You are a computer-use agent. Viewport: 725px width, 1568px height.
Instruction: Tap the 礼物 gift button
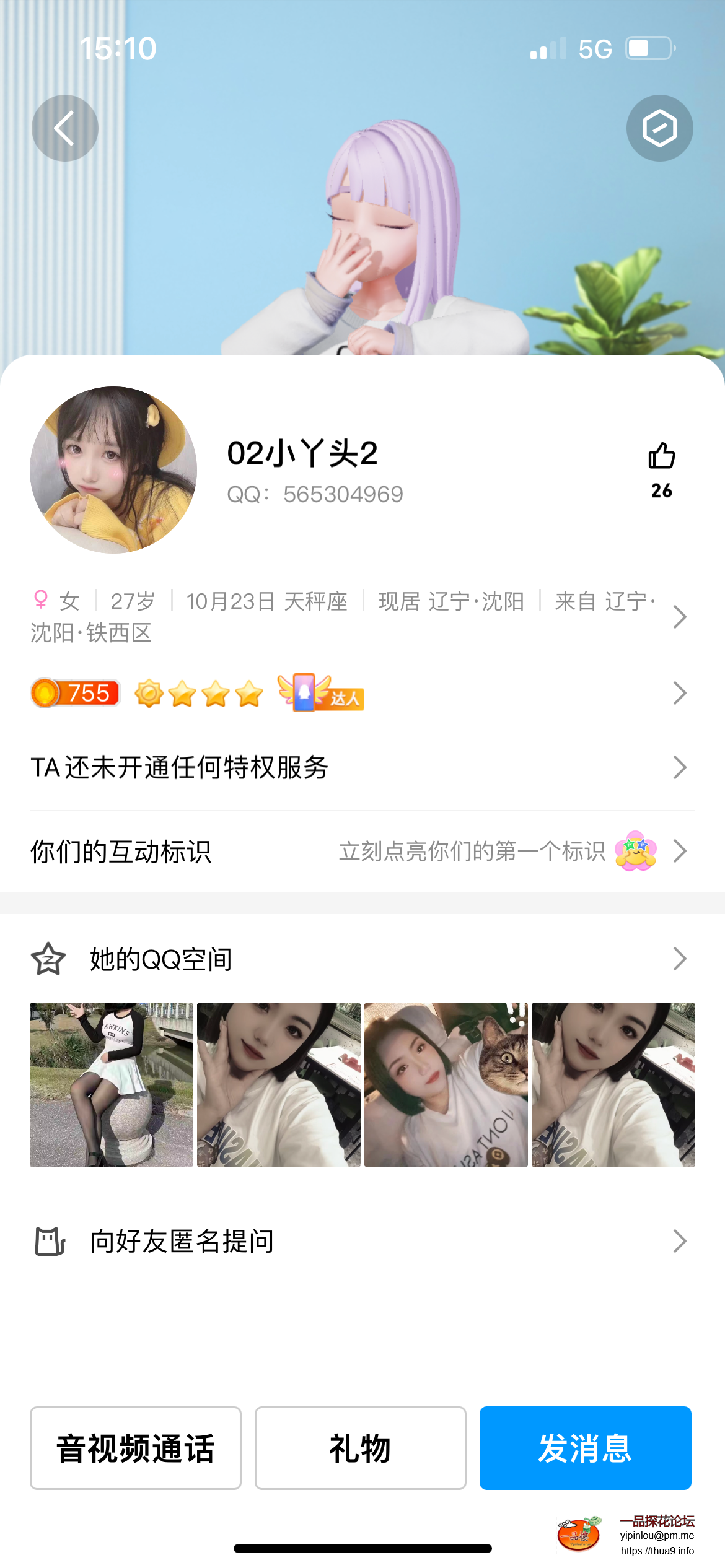[x=360, y=1448]
